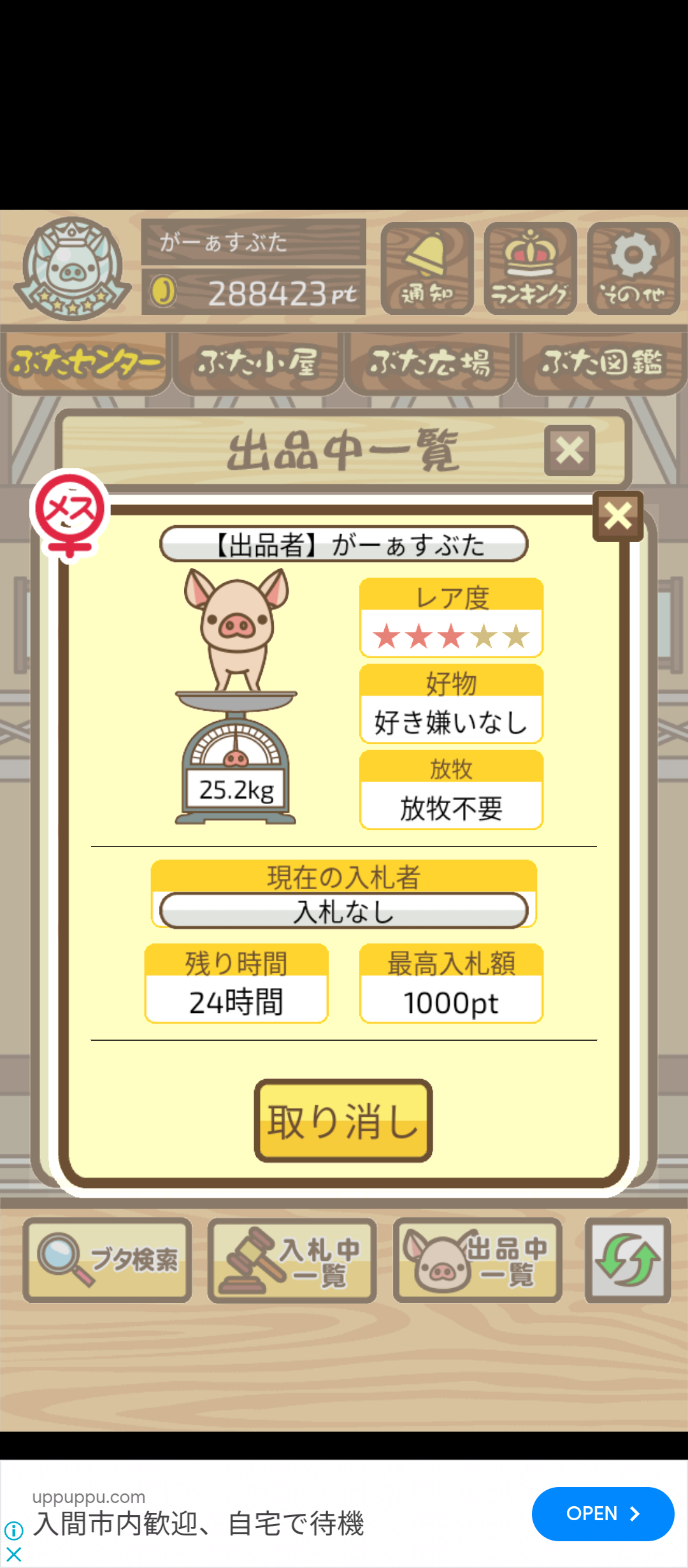The height and width of the screenshot is (1568, 688).
Task: Open the ランキング ranking screen
Action: tap(530, 268)
